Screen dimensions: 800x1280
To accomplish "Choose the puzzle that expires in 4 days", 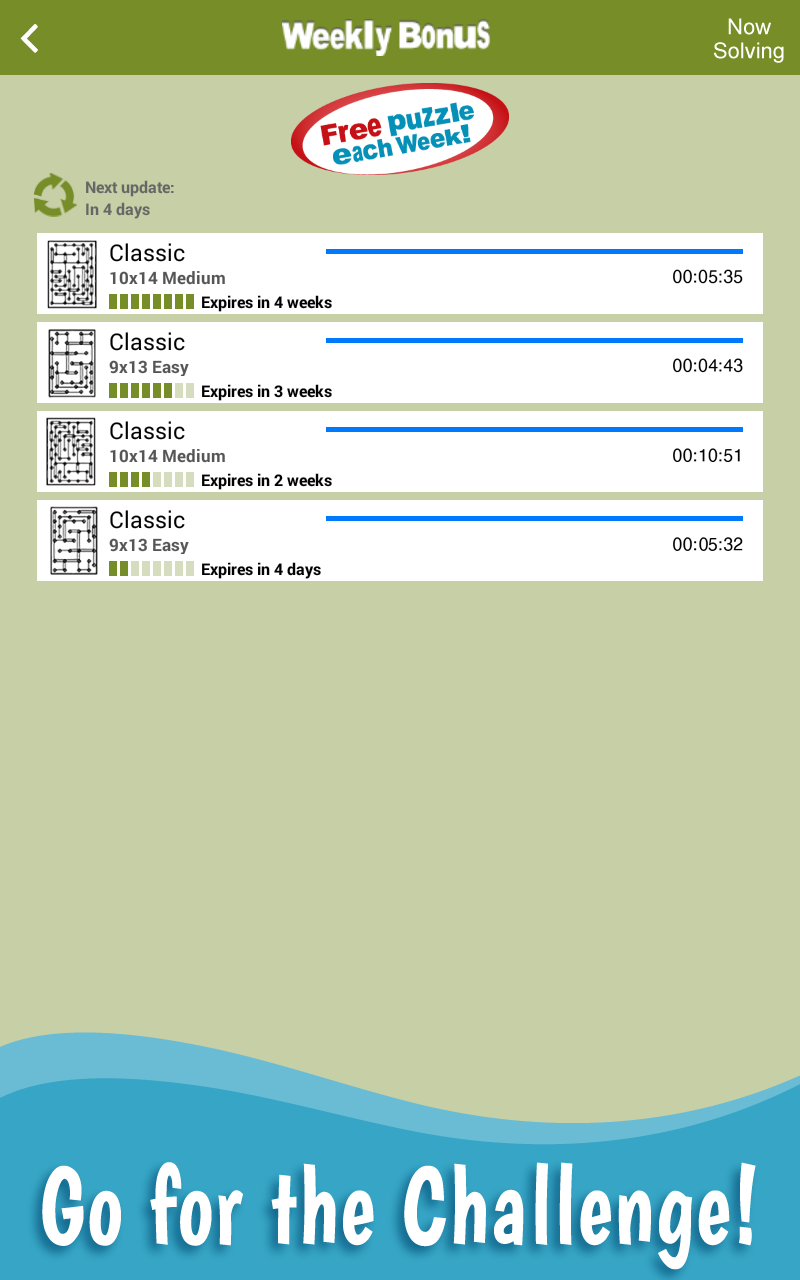I will [400, 540].
